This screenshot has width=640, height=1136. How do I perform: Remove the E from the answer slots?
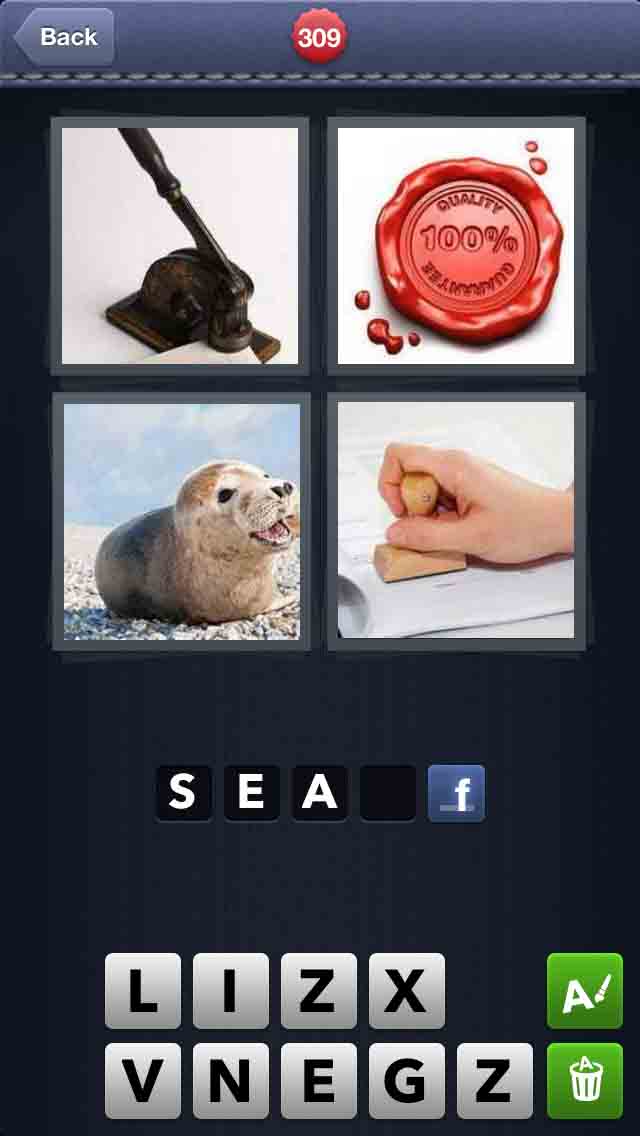(251, 793)
